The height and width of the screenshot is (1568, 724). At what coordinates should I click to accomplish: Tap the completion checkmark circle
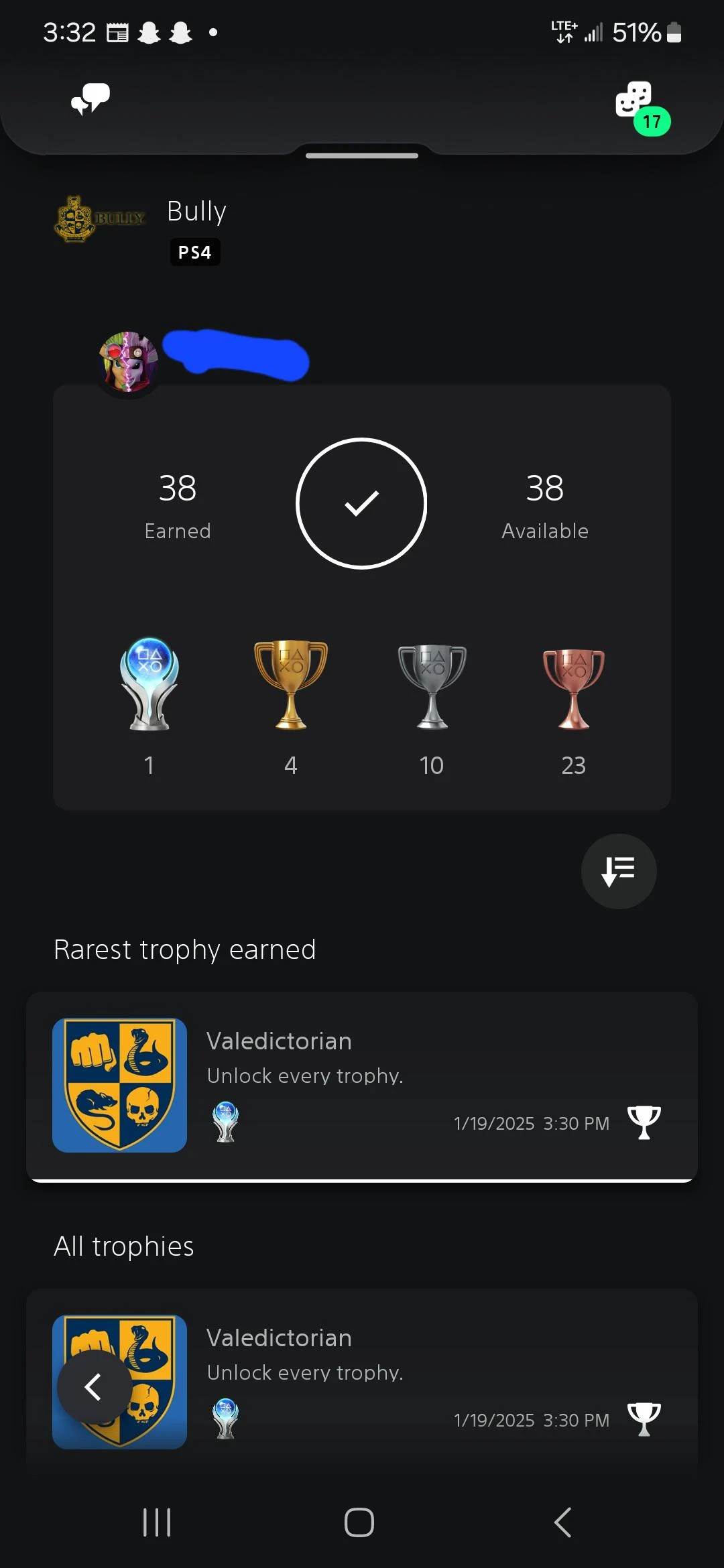[x=362, y=503]
